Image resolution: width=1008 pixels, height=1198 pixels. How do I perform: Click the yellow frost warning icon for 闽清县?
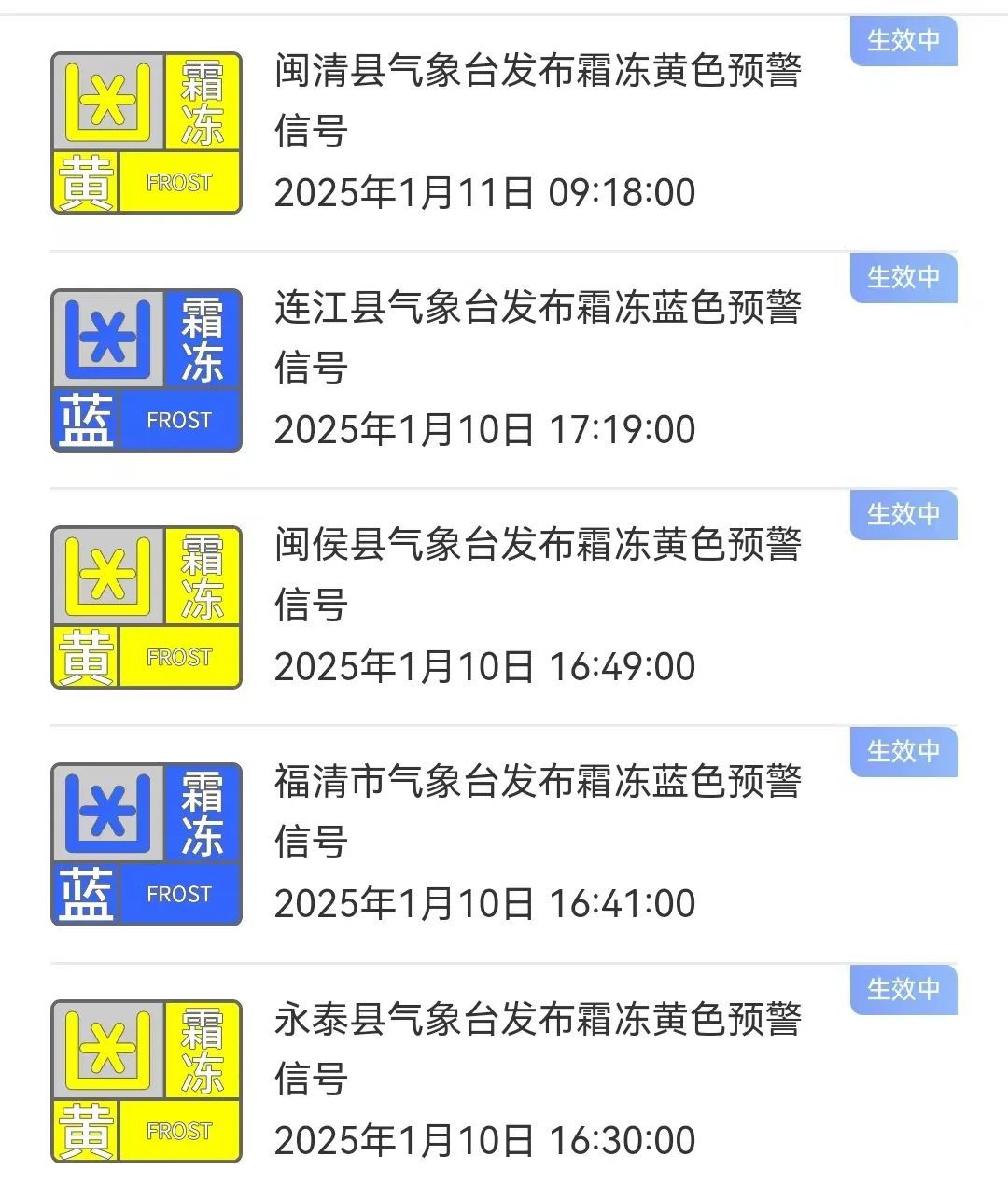tap(145, 131)
